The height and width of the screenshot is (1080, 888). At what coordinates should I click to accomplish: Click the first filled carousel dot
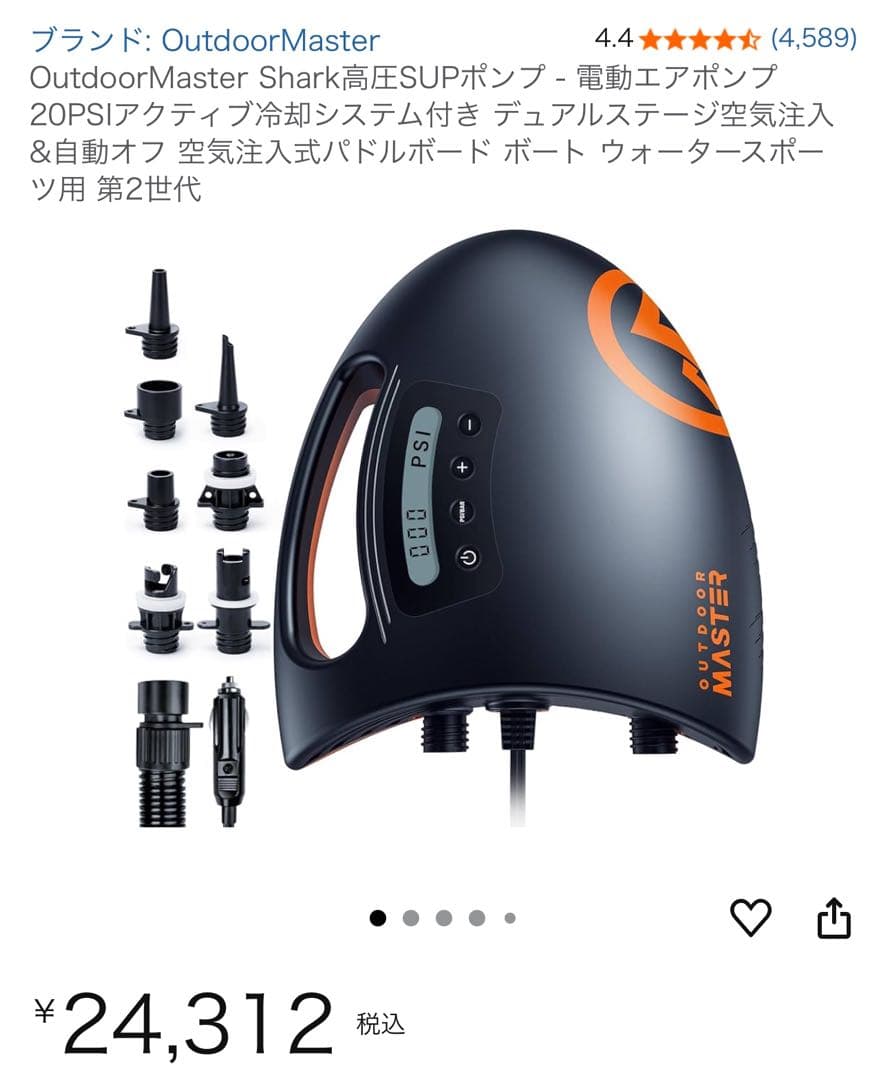pyautogui.click(x=378, y=913)
